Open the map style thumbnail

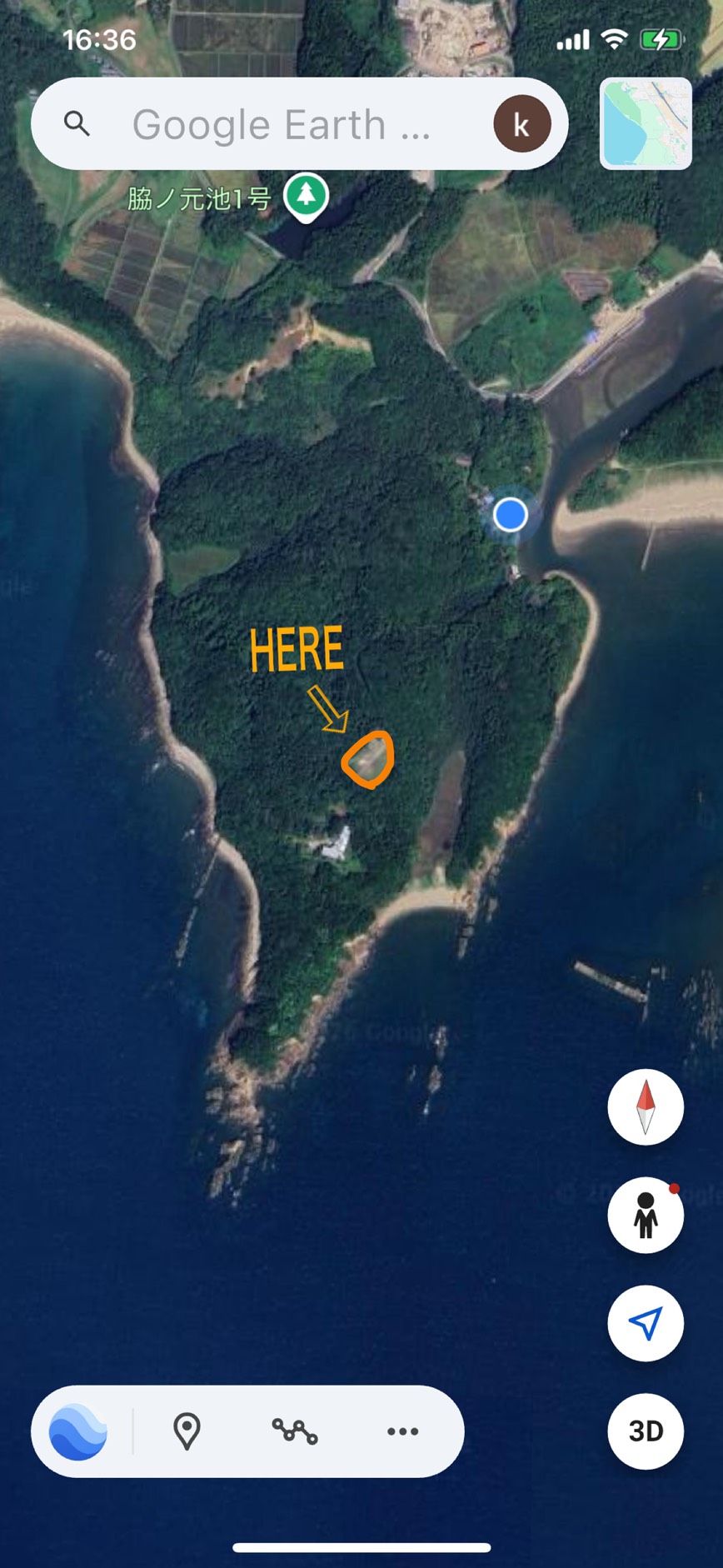click(646, 123)
